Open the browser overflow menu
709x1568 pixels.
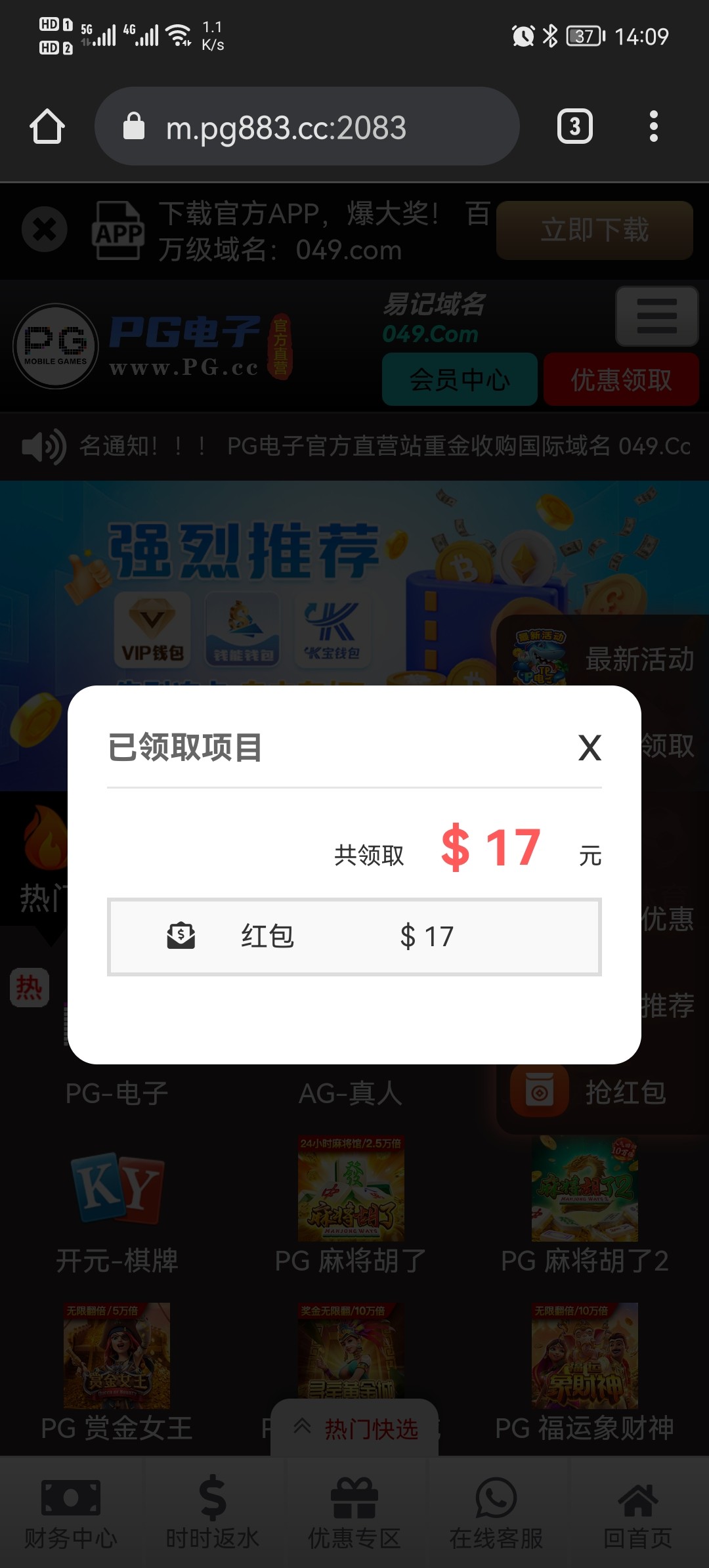pos(653,126)
